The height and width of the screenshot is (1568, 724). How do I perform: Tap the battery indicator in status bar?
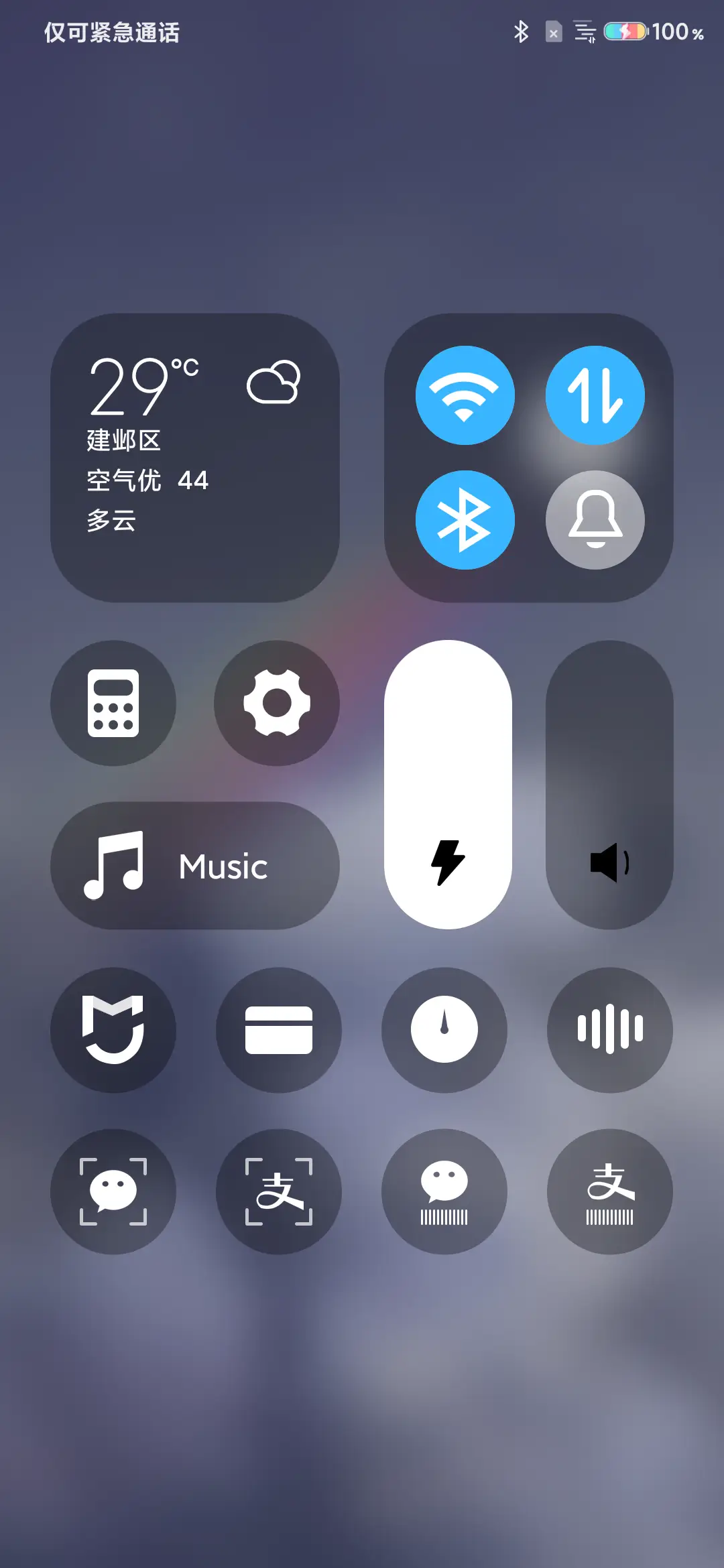click(x=624, y=29)
